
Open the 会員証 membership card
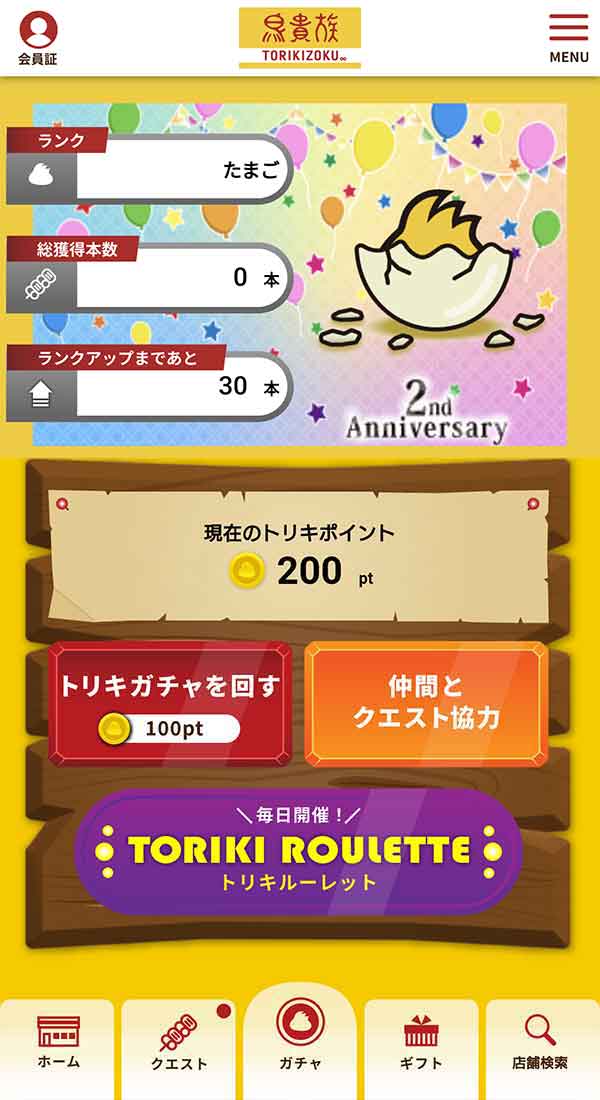[38, 38]
